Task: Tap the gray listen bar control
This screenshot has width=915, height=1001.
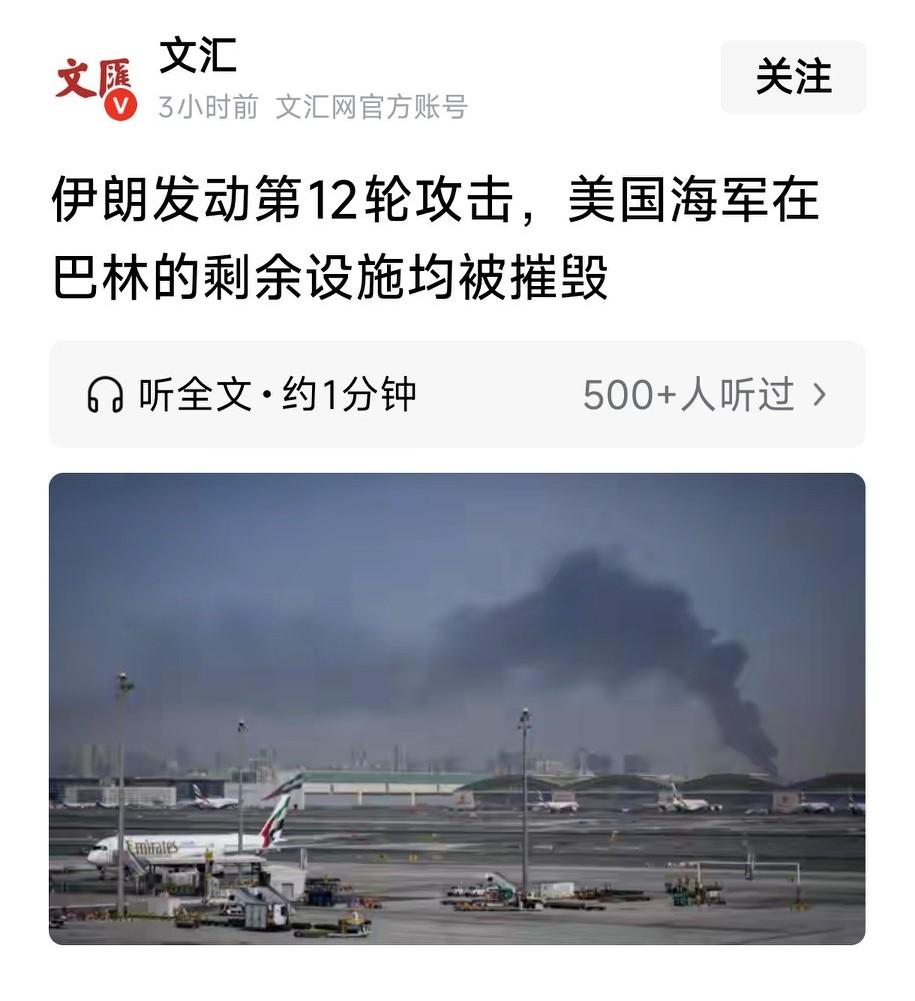Action: [457, 394]
